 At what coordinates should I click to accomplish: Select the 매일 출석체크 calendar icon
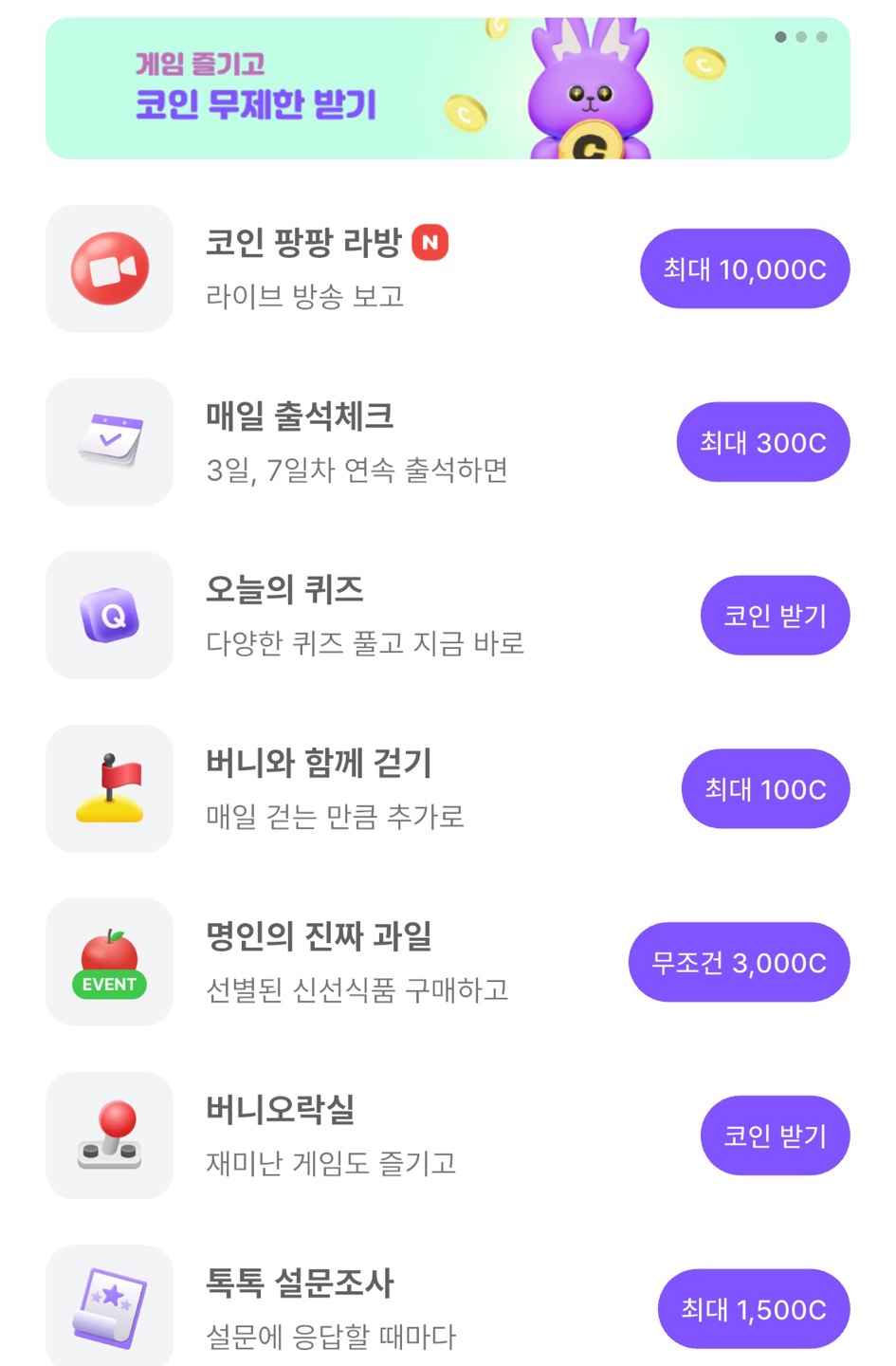[108, 441]
